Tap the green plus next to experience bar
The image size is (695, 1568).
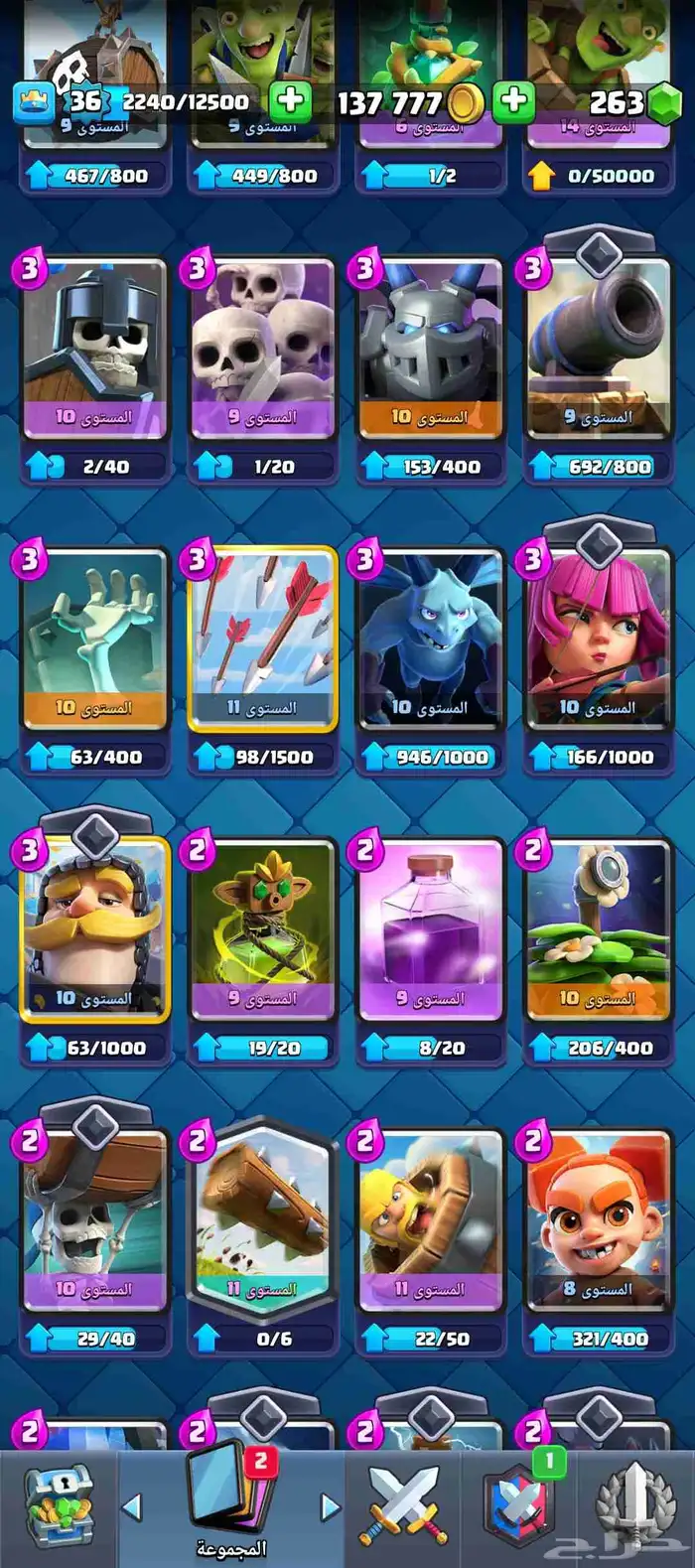tap(290, 101)
